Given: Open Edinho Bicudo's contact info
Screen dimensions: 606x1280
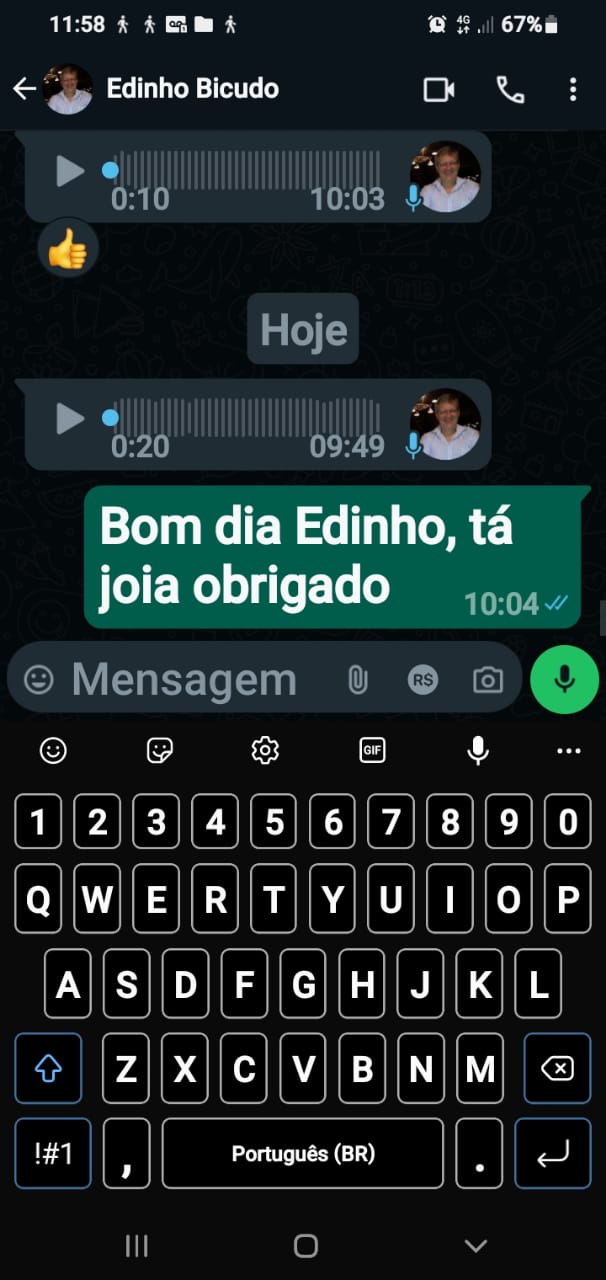Looking at the screenshot, I should pyautogui.click(x=192, y=89).
